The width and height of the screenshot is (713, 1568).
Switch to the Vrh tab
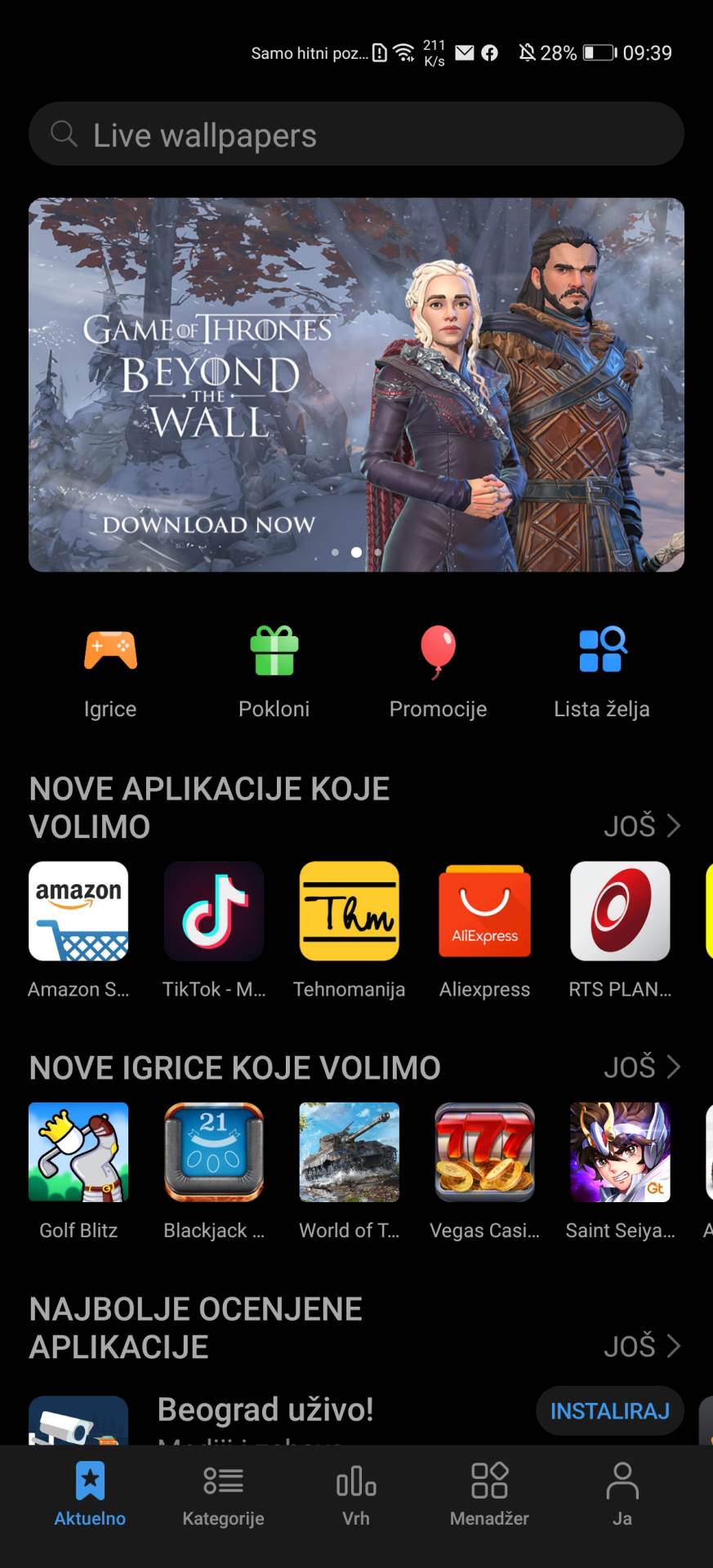coord(356,1495)
